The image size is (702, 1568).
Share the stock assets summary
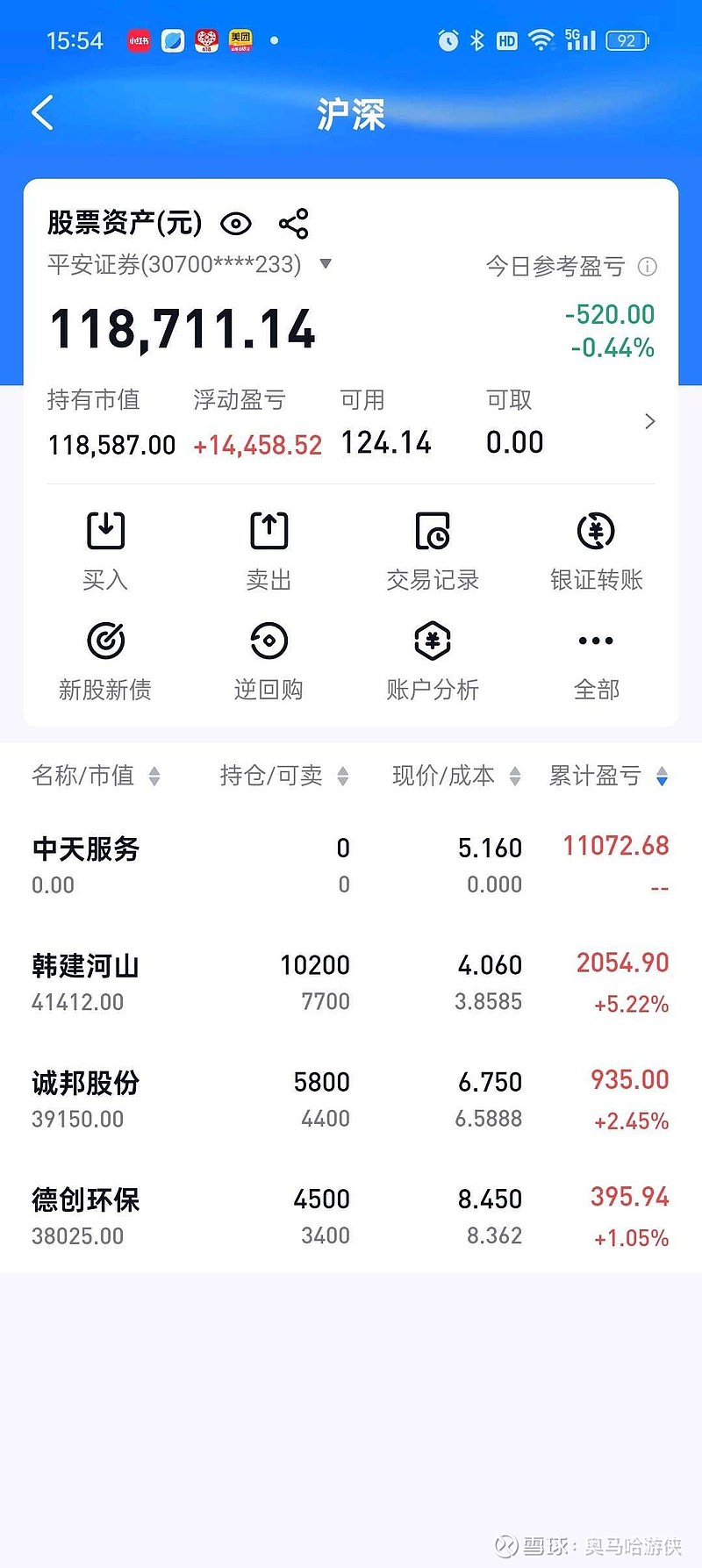(294, 224)
